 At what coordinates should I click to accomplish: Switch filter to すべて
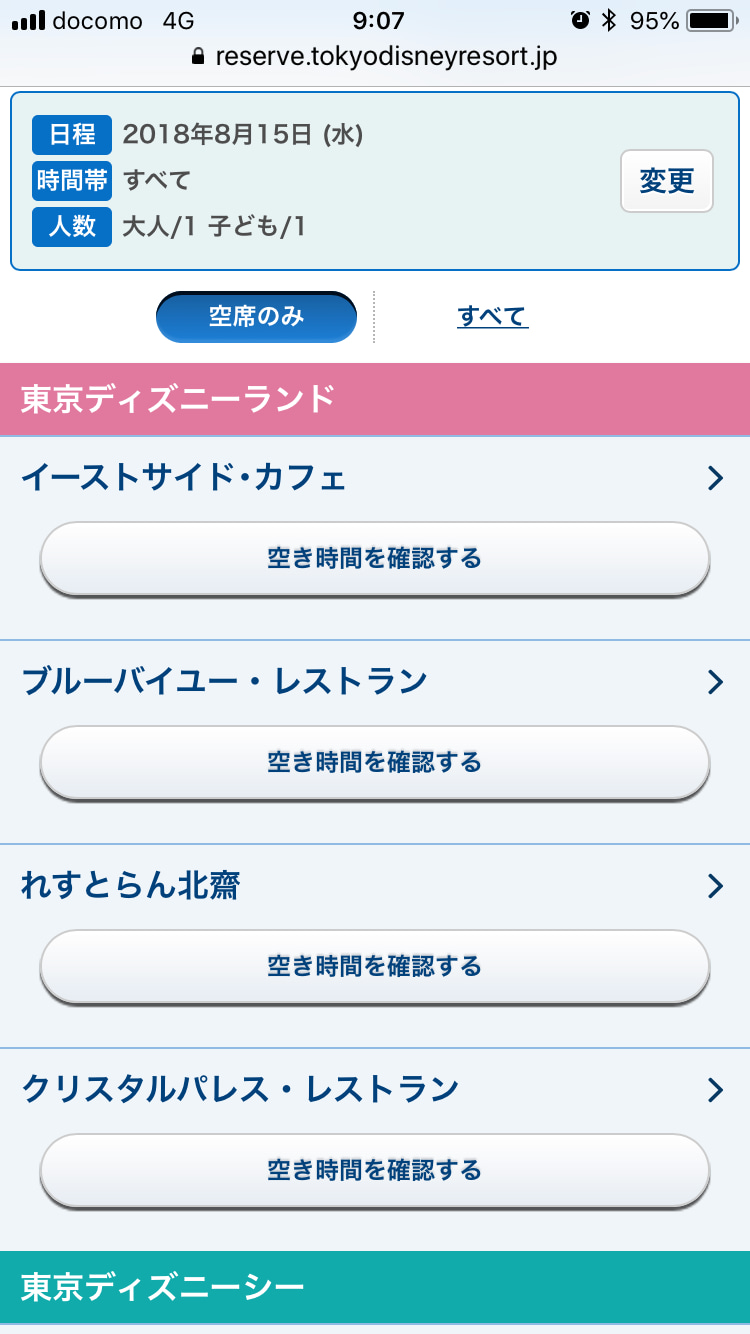(x=491, y=314)
